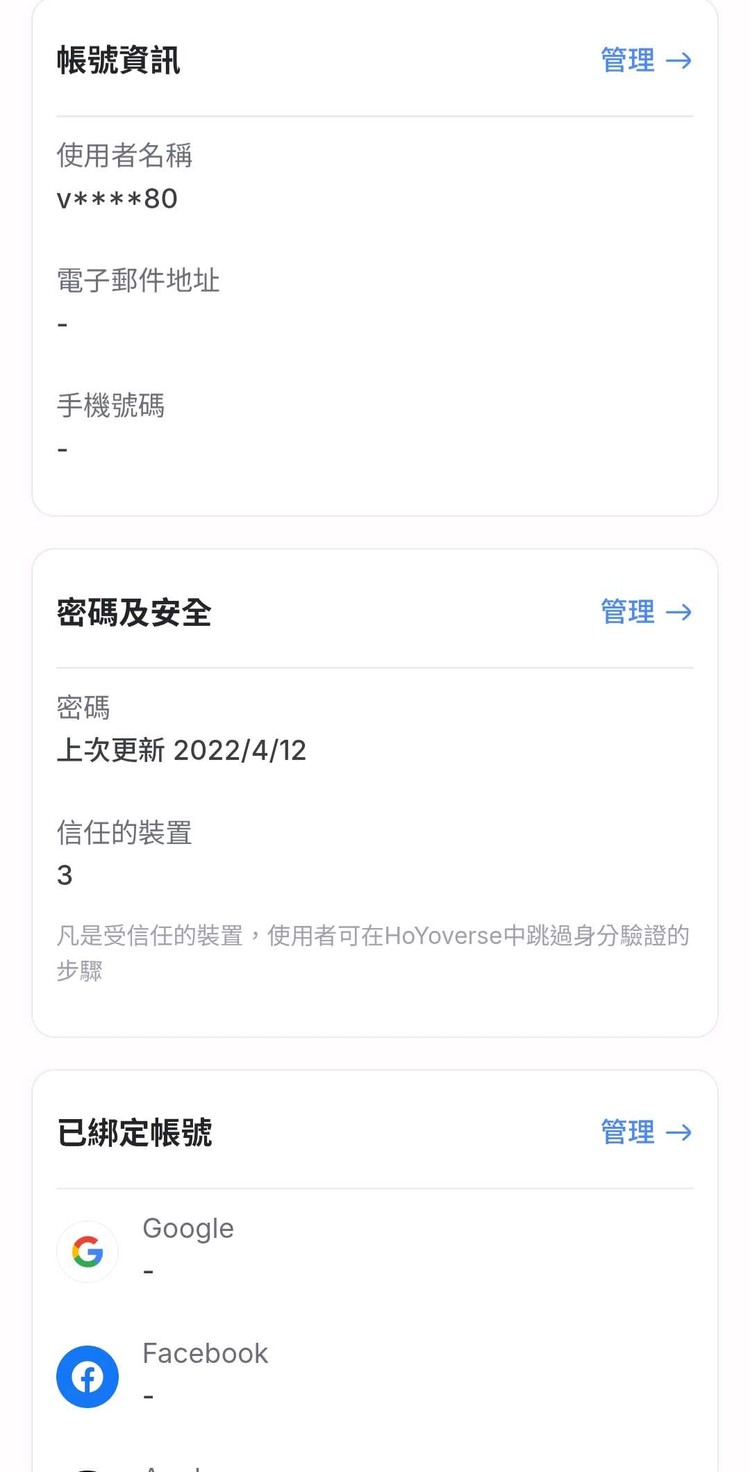The height and width of the screenshot is (1472, 750).
Task: Click the dash beside the Google account row
Action: pyautogui.click(x=148, y=1270)
